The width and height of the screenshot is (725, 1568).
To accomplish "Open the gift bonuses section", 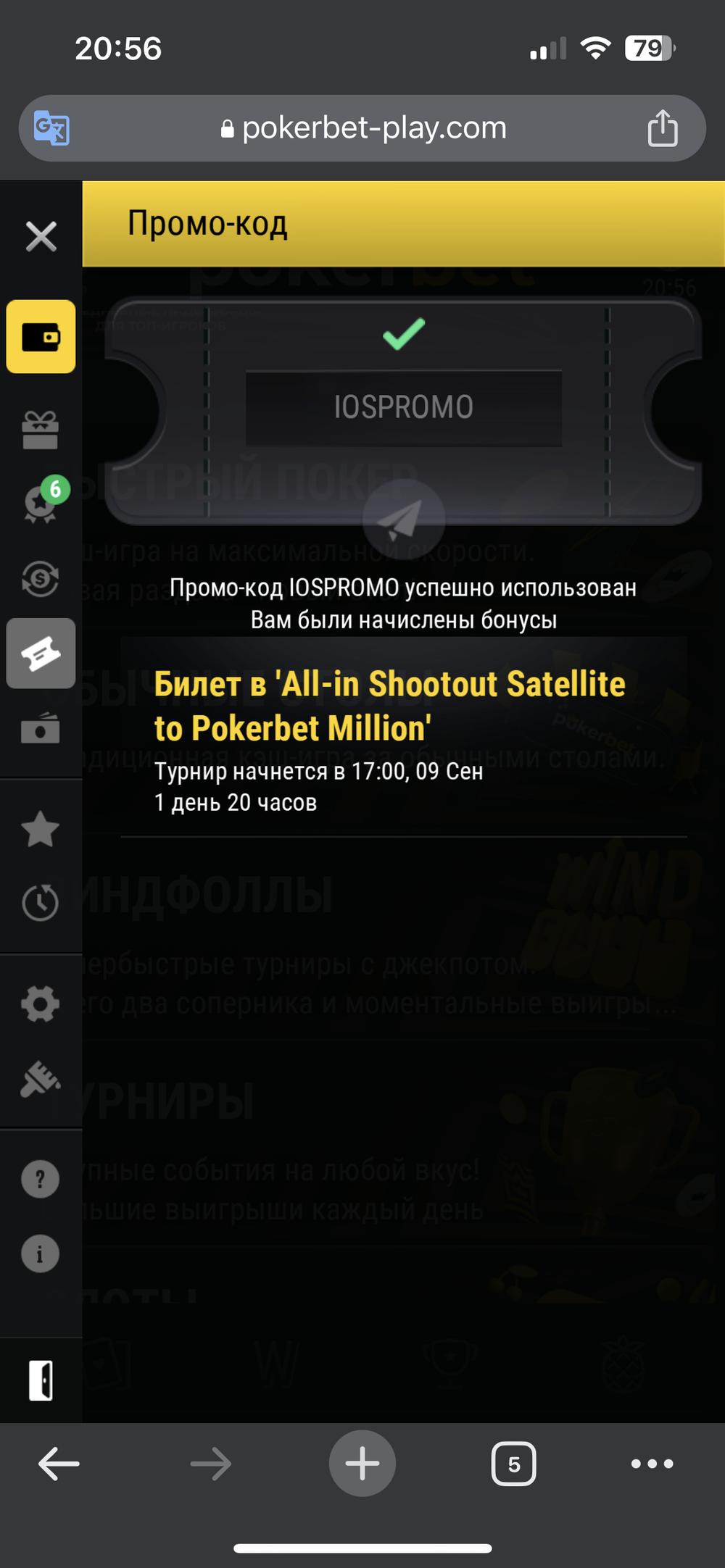I will [x=40, y=430].
